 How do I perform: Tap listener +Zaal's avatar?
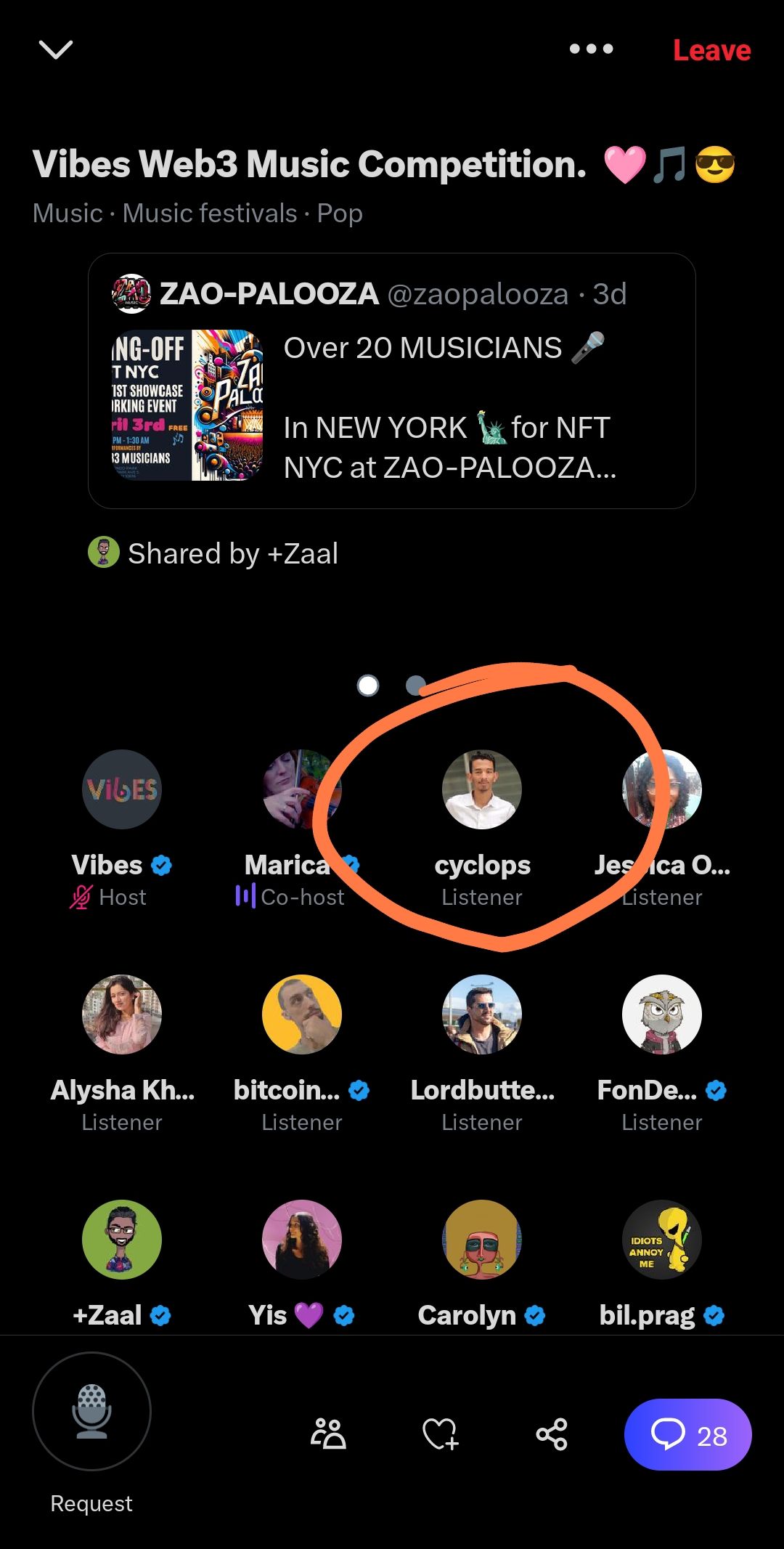[121, 1240]
